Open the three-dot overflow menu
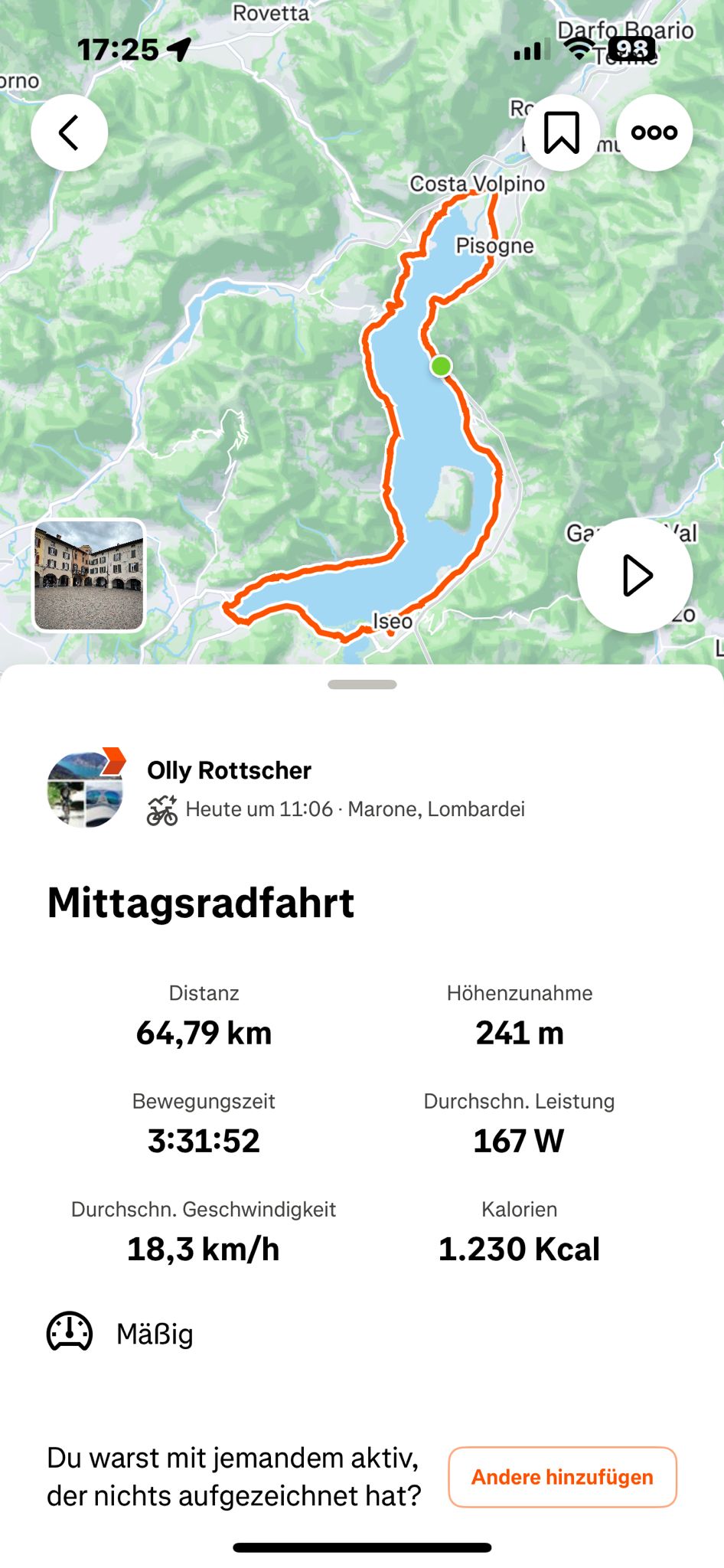Image resolution: width=724 pixels, height=1568 pixels. (x=654, y=132)
